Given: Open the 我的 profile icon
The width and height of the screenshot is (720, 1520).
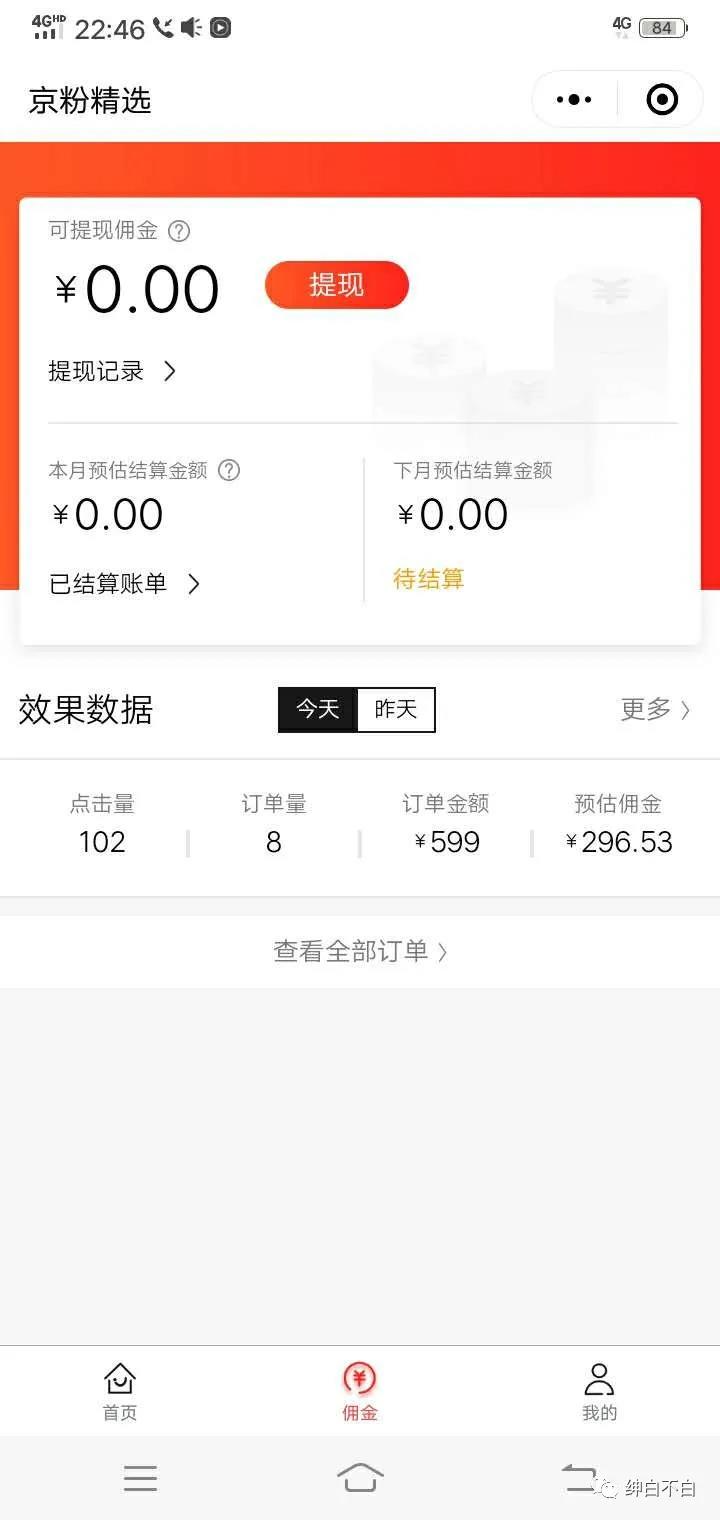Looking at the screenshot, I should pyautogui.click(x=598, y=1390).
